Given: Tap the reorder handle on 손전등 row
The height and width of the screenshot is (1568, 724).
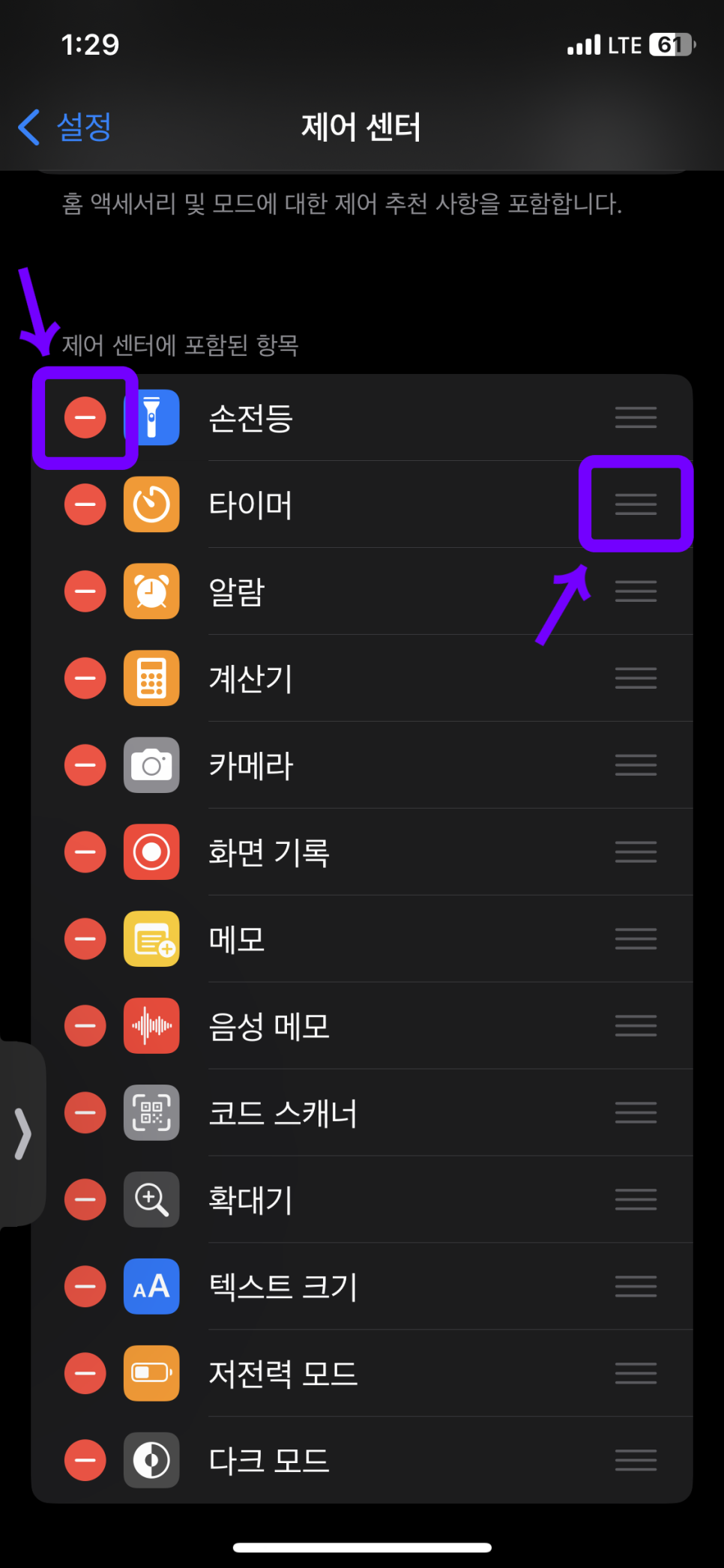Looking at the screenshot, I should pyautogui.click(x=636, y=417).
